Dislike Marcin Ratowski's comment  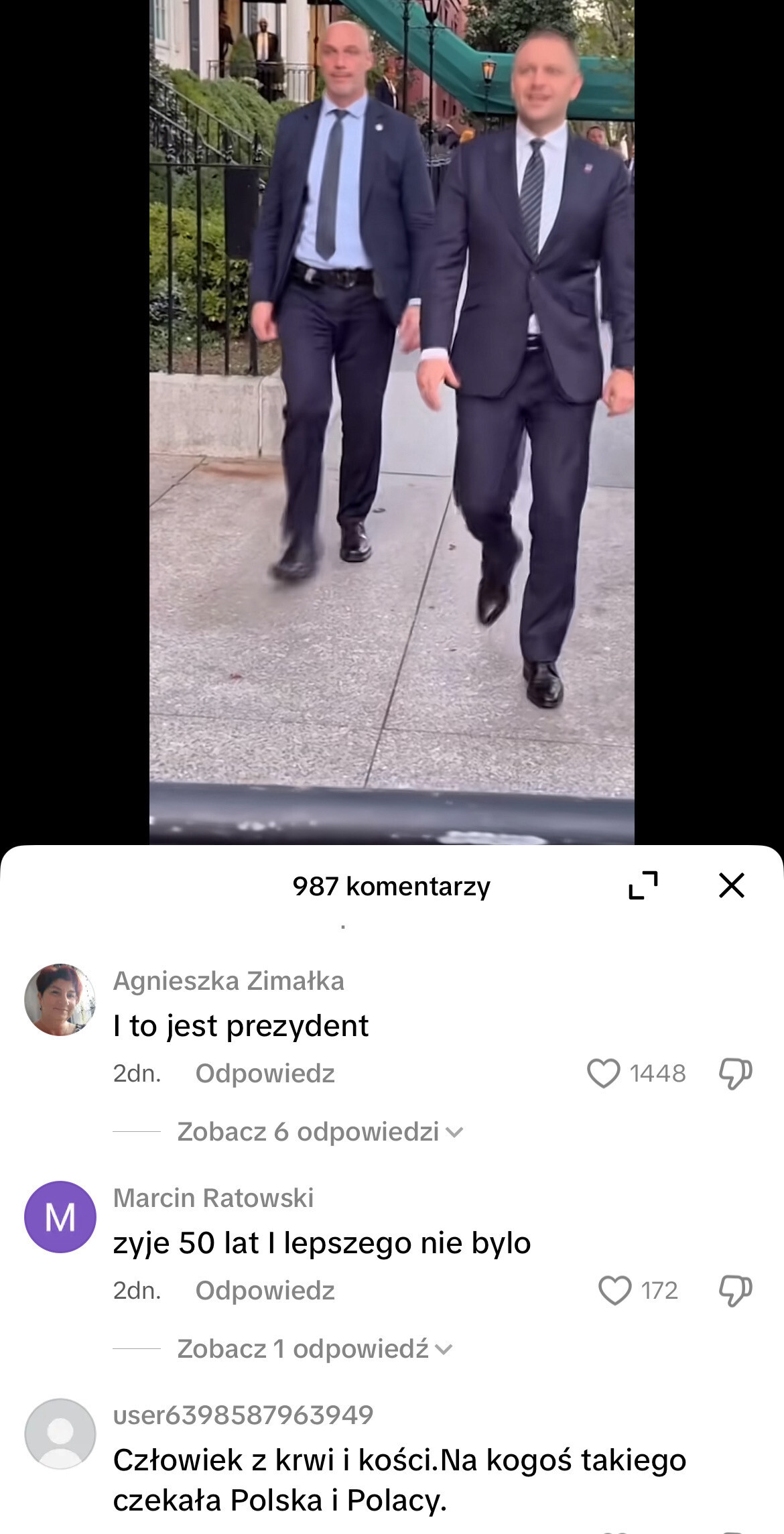(735, 1290)
